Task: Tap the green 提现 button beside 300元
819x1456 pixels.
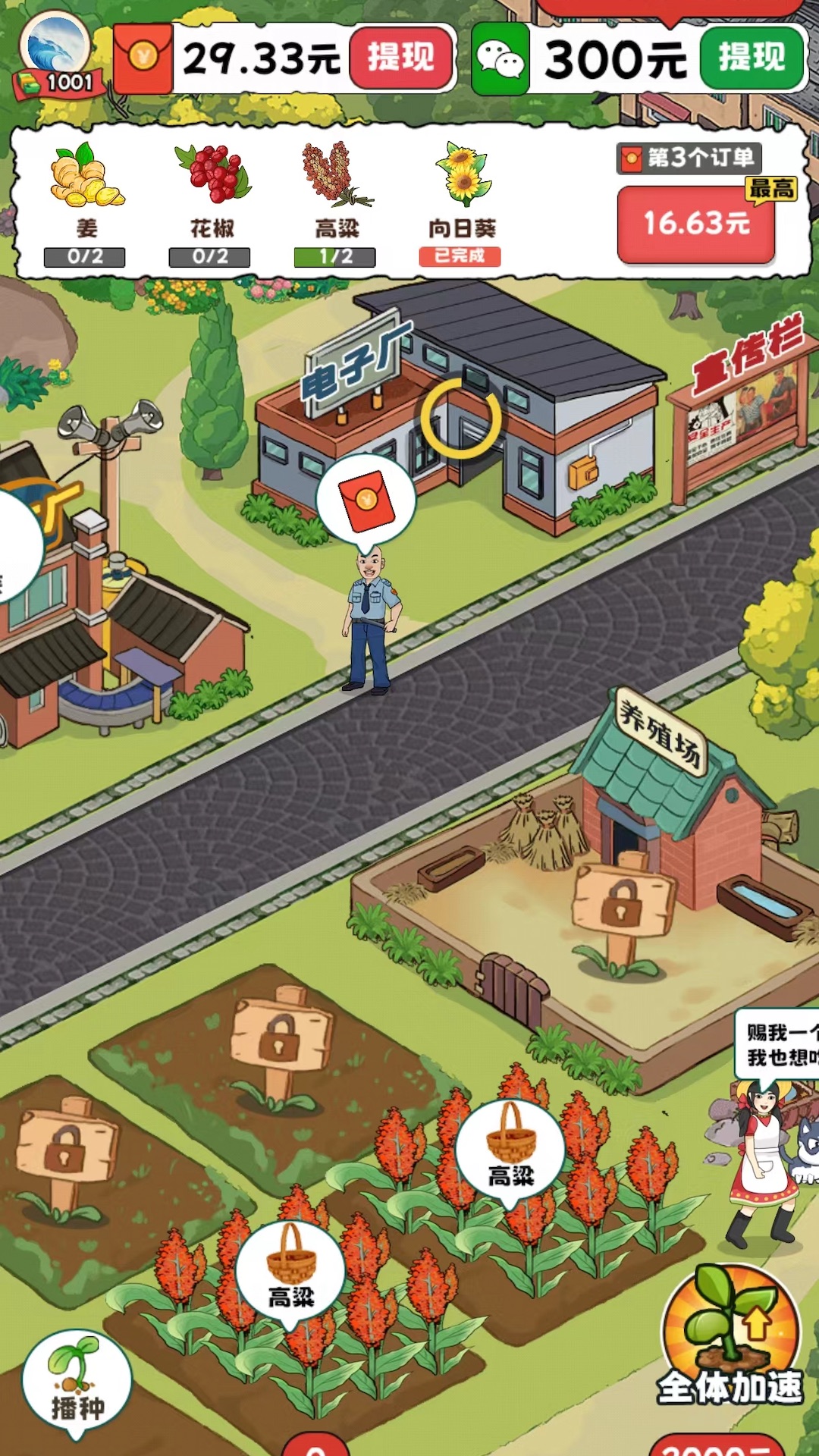Action: click(750, 58)
